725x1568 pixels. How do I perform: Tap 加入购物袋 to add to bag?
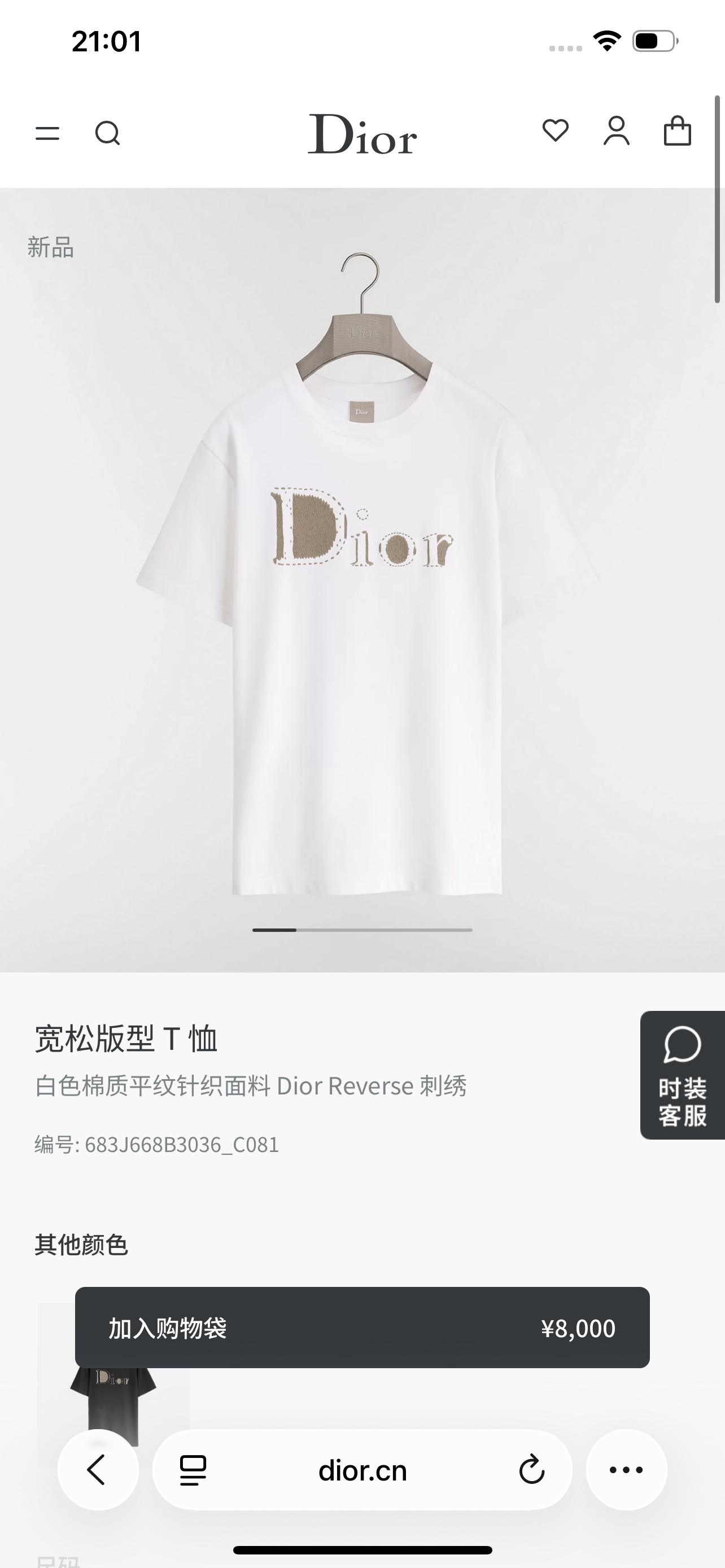point(362,1328)
